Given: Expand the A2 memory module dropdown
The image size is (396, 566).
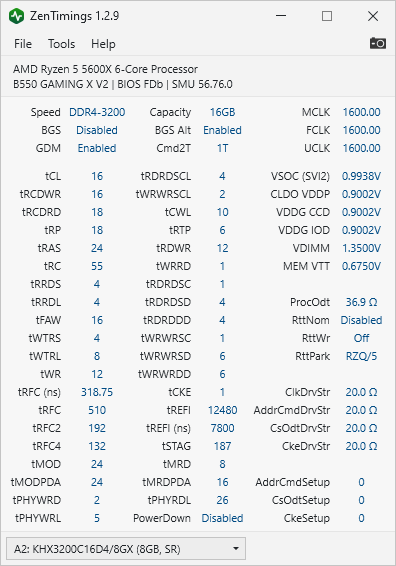Looking at the screenshot, I should [126, 549].
